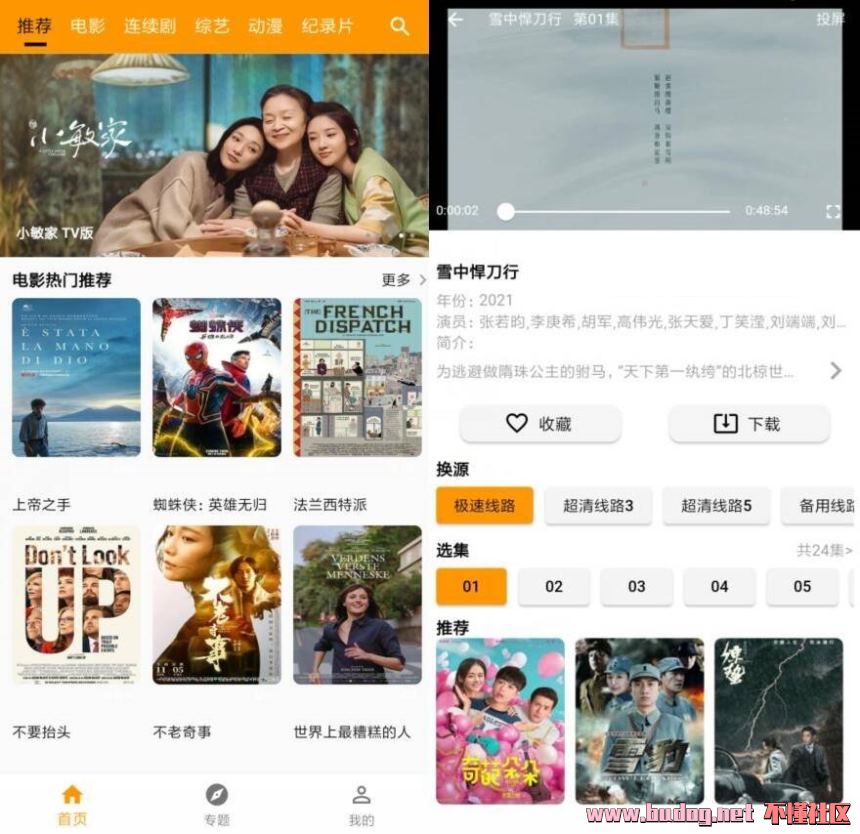
Task: Switch to the 连续剧 tab
Action: point(148,27)
